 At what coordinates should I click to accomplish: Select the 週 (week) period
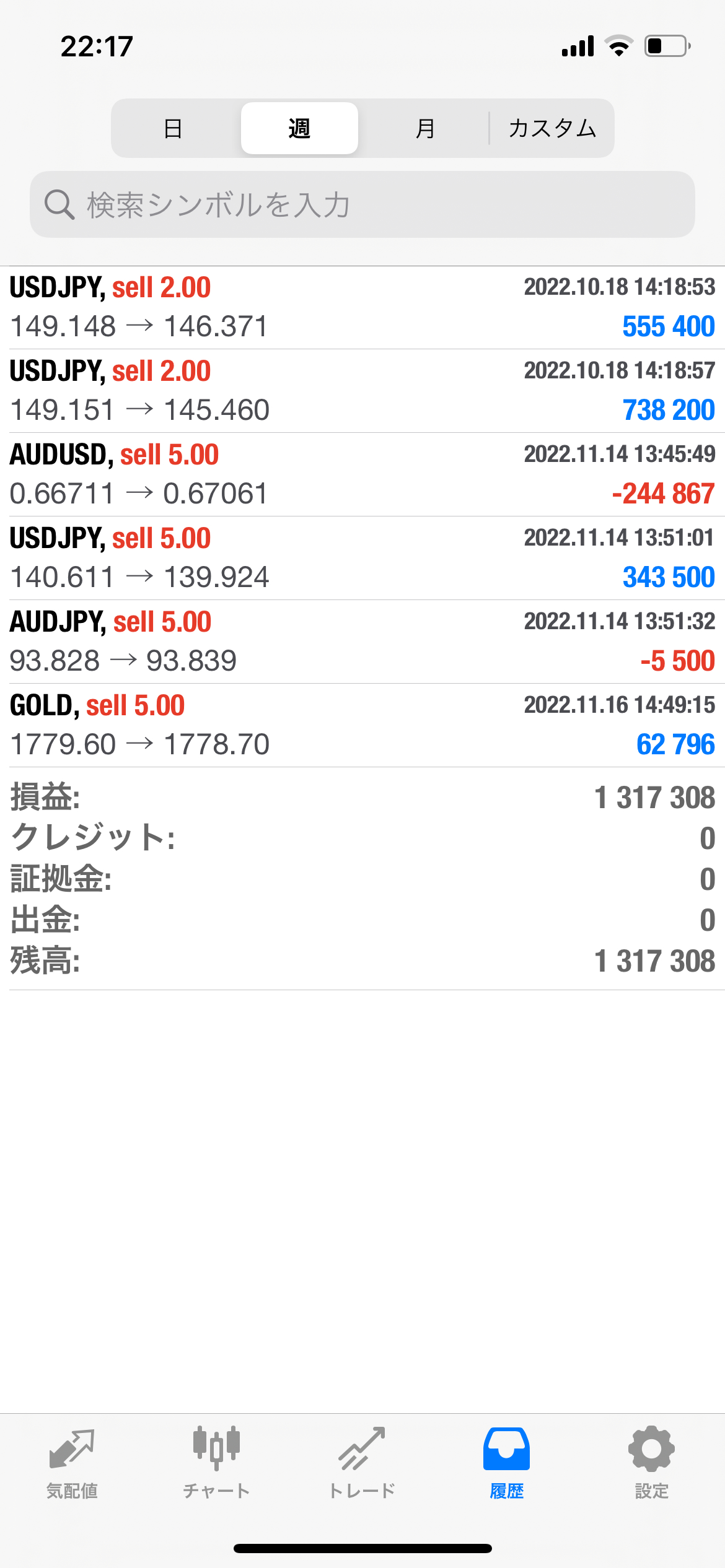(x=299, y=128)
